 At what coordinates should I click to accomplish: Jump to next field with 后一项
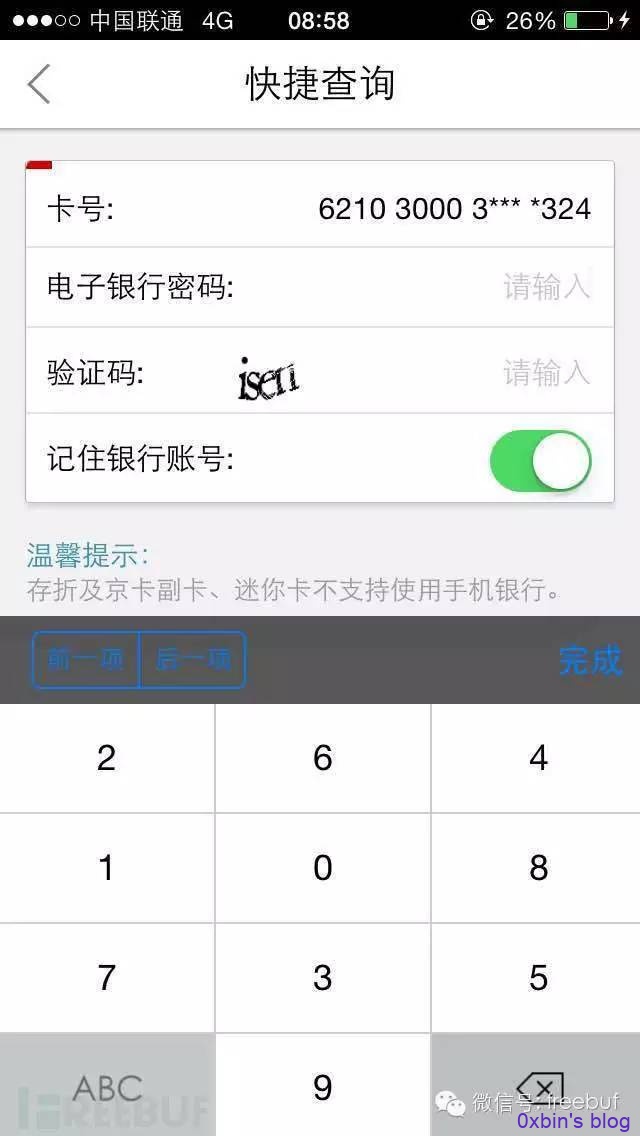193,660
